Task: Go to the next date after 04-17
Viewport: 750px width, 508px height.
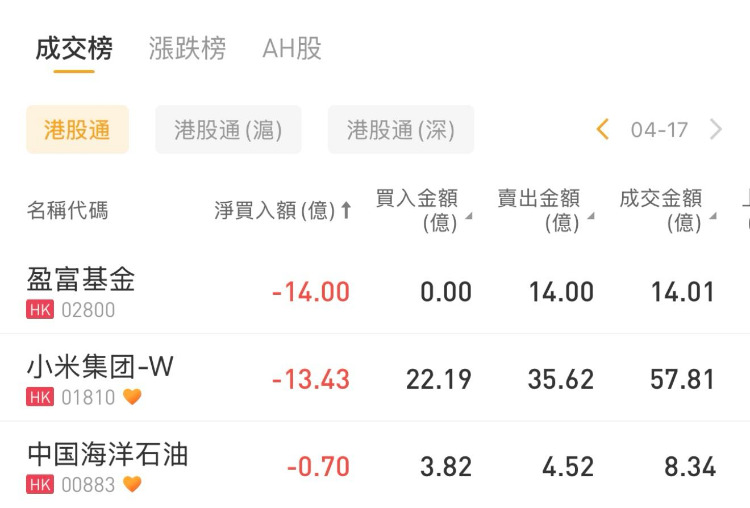Action: pos(716,130)
